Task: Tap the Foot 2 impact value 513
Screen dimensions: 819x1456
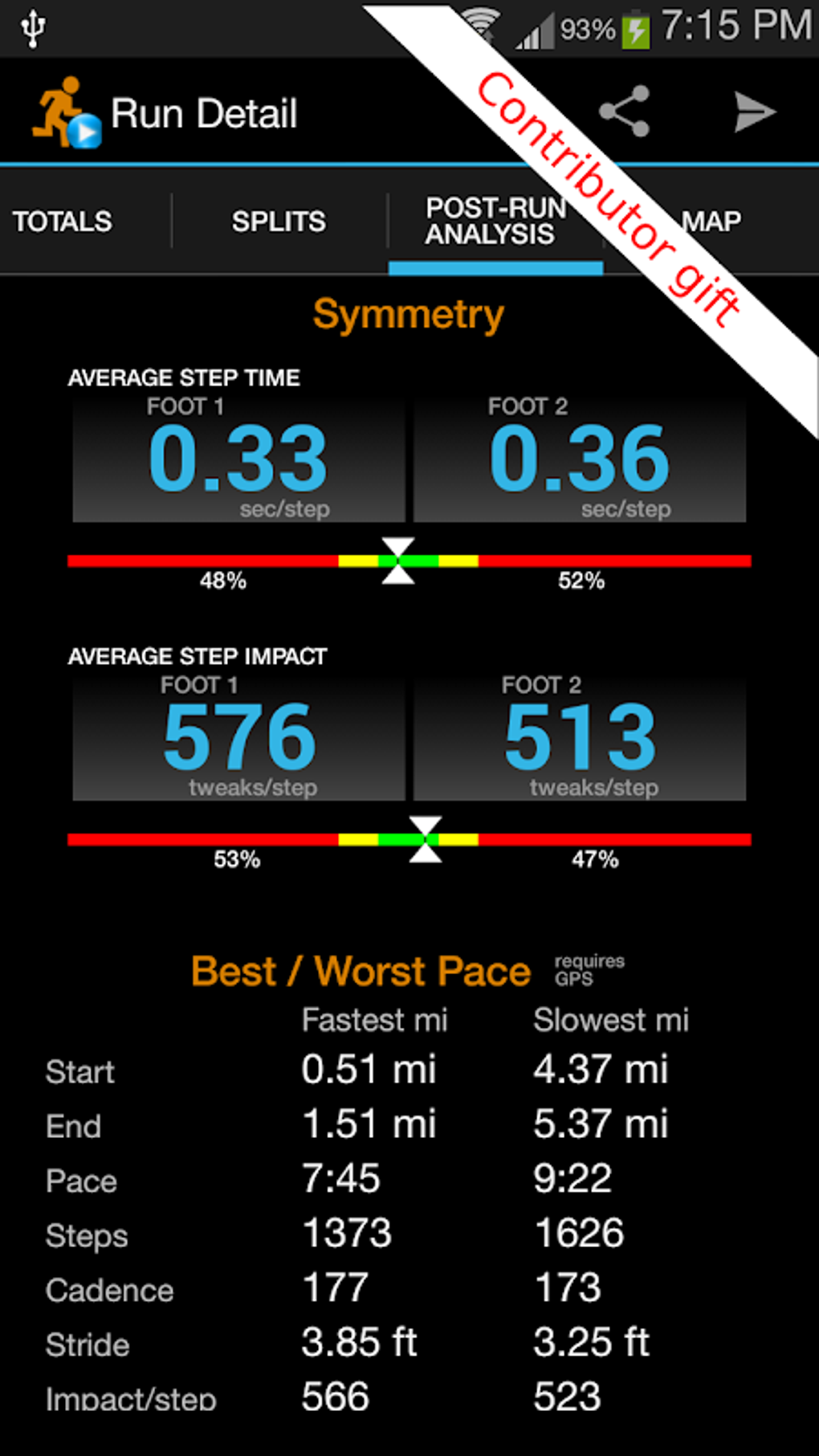Action: (580, 736)
